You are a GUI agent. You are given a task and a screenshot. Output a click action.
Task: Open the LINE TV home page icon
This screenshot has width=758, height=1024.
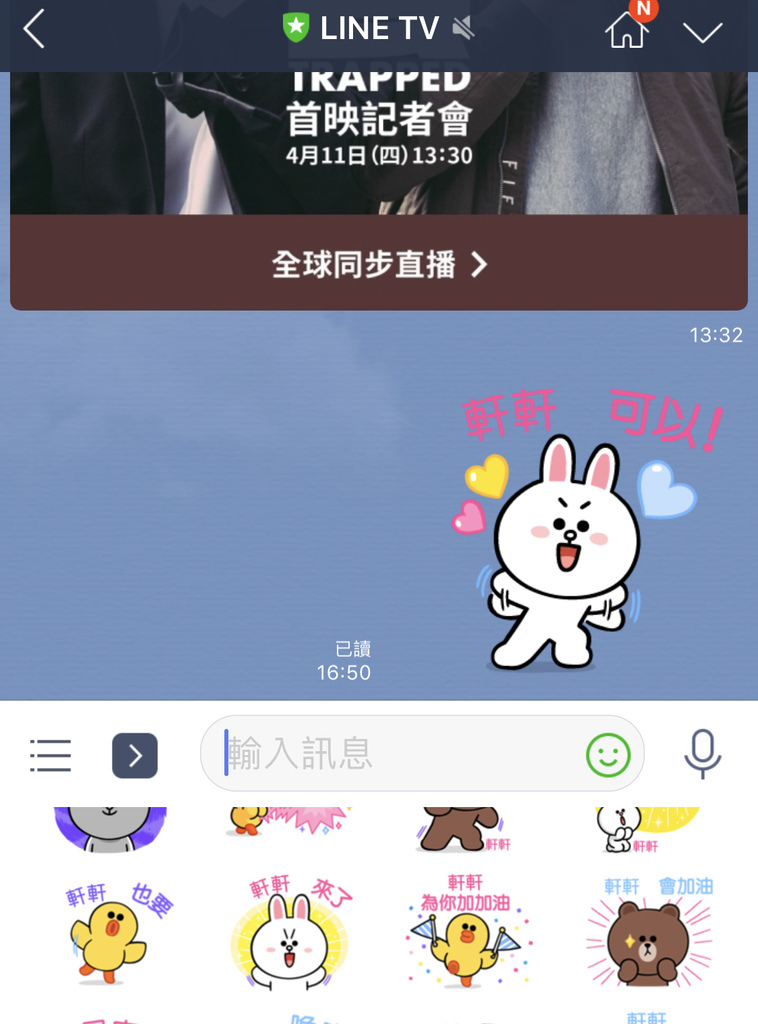pyautogui.click(x=627, y=30)
